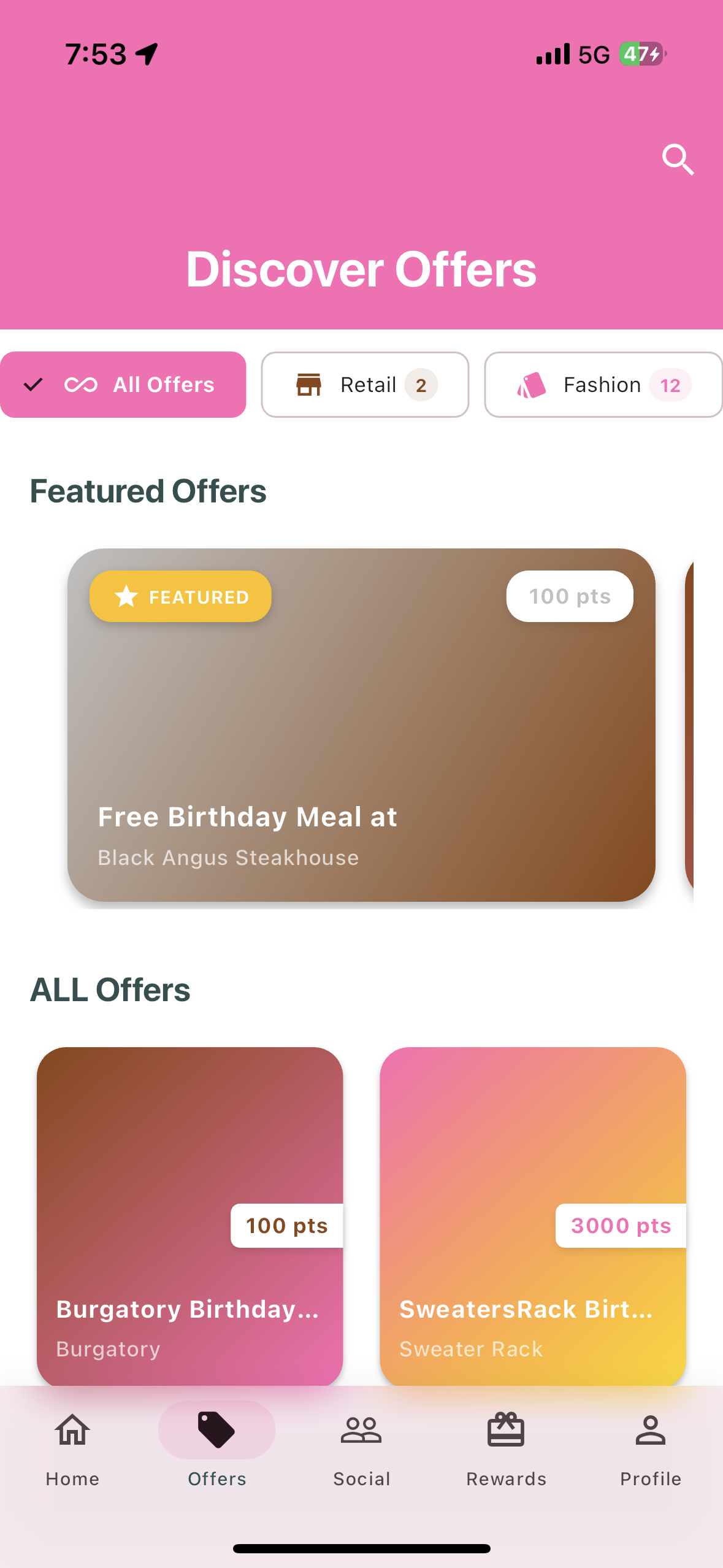Go to the Profile tab
The image size is (723, 1568).
650,1449
